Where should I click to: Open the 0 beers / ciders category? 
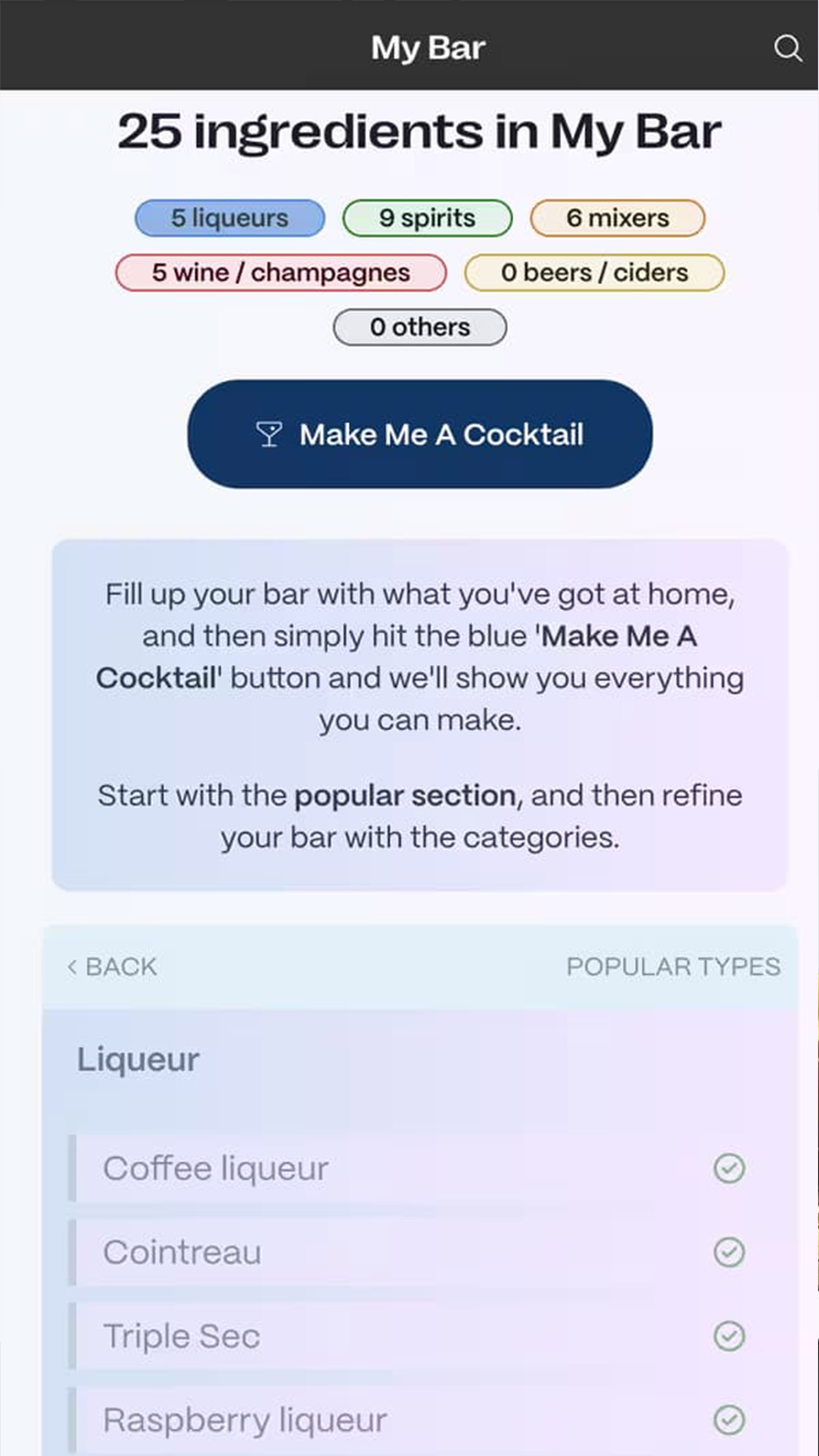coord(595,272)
